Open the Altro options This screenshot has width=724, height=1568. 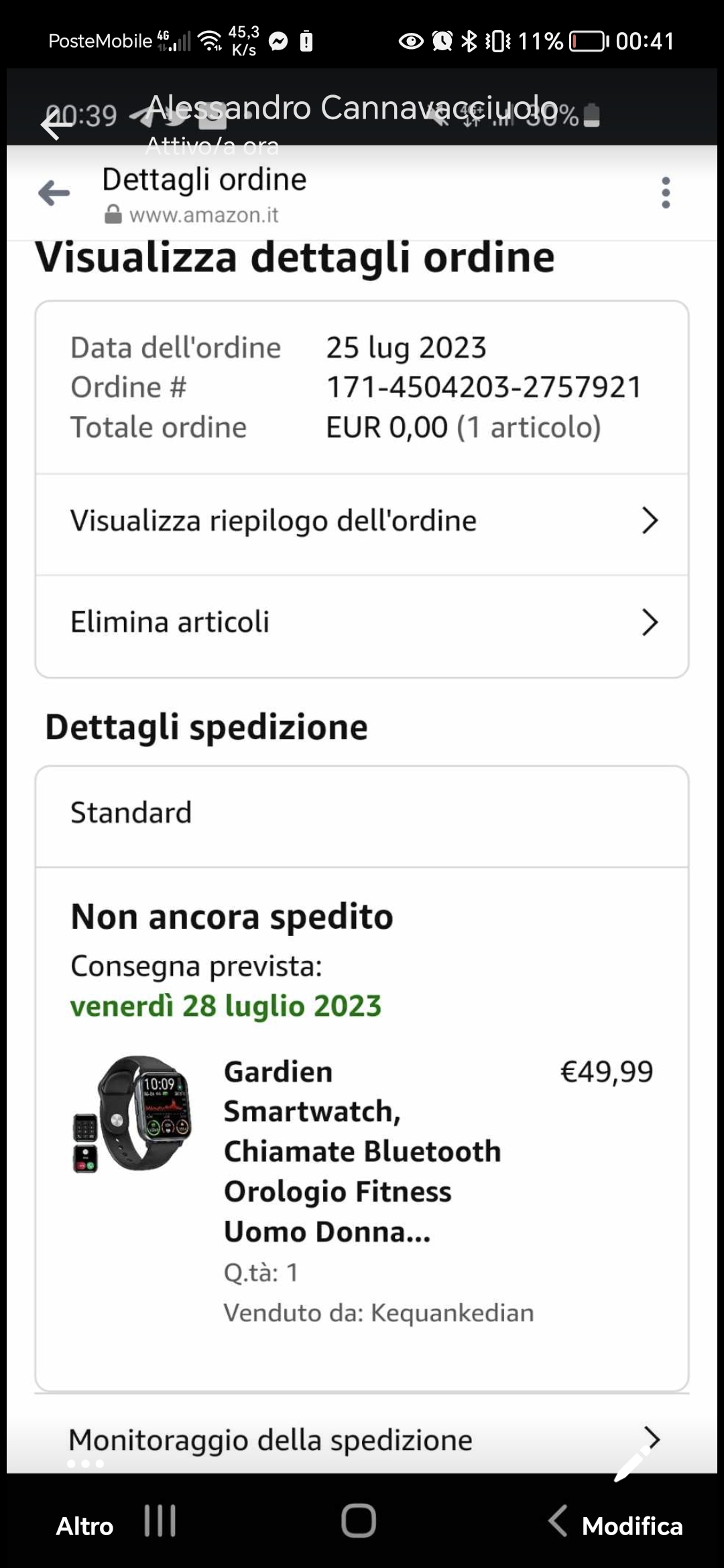pos(84,1526)
